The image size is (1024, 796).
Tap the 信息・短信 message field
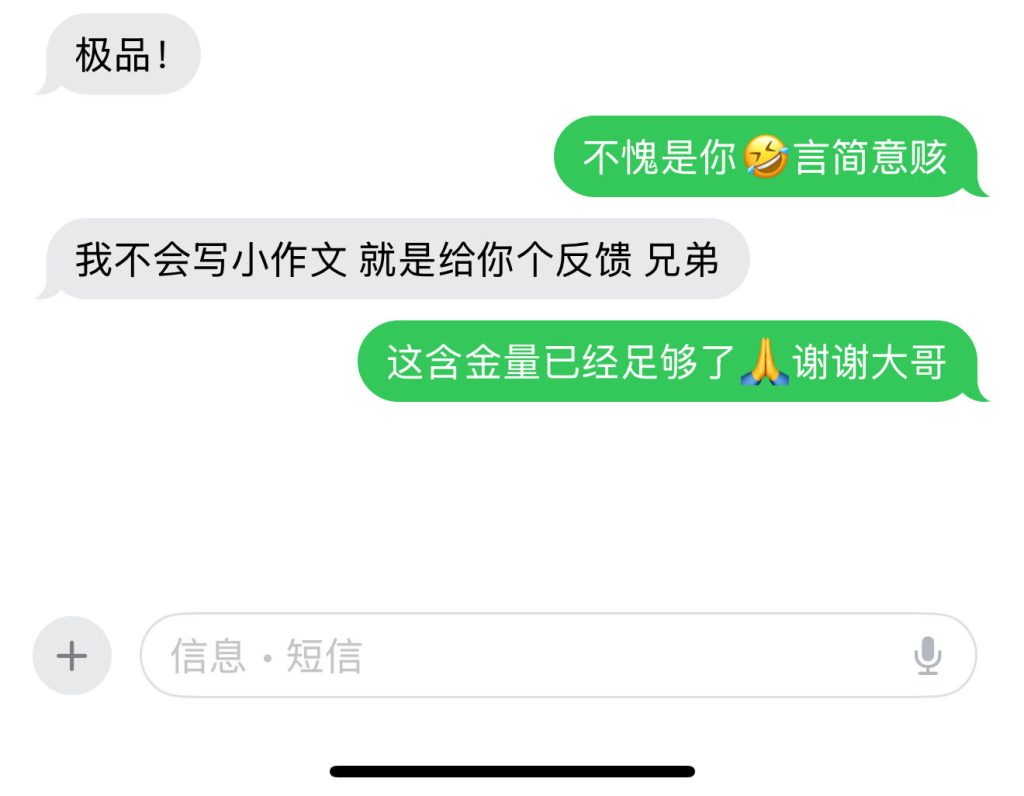[x=520, y=656]
